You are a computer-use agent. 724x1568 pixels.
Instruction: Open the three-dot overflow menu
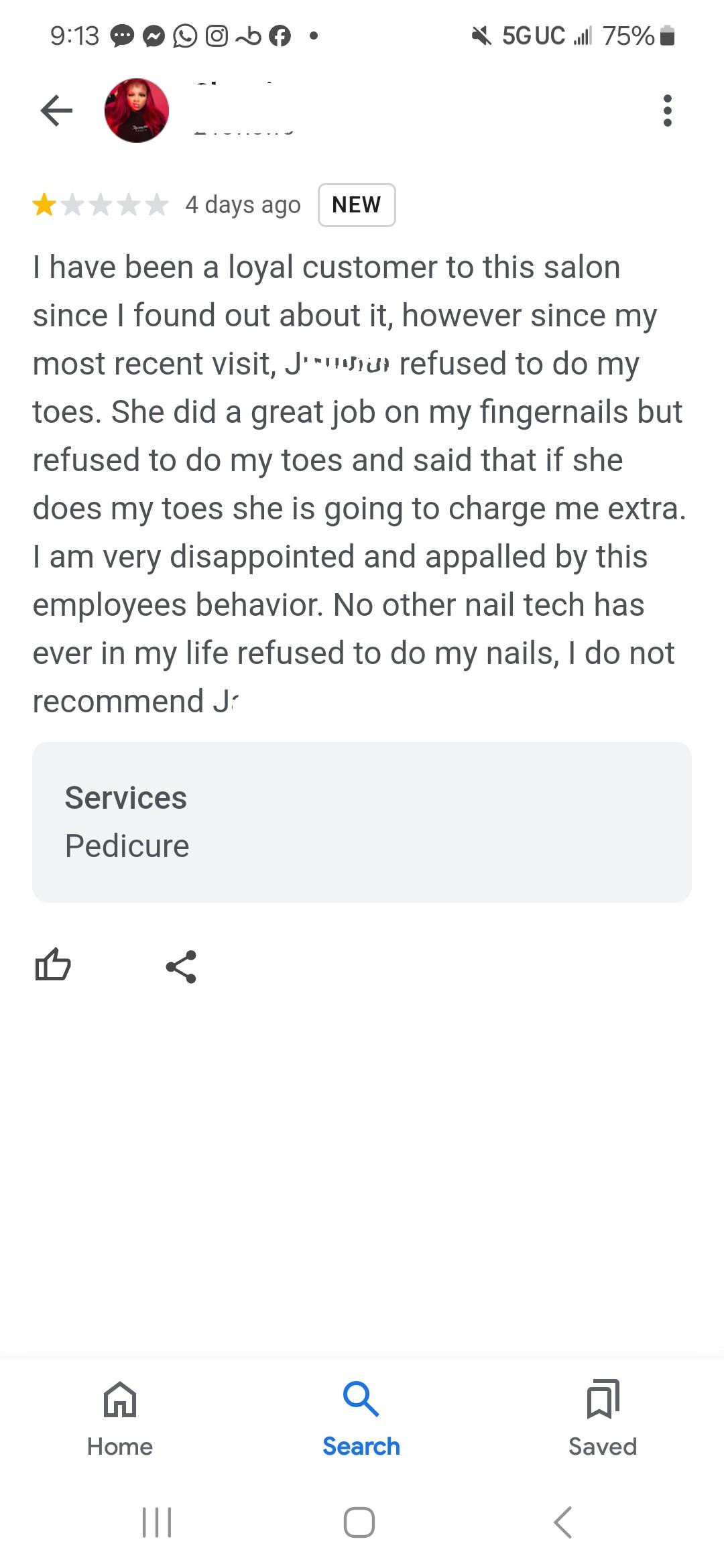667,111
